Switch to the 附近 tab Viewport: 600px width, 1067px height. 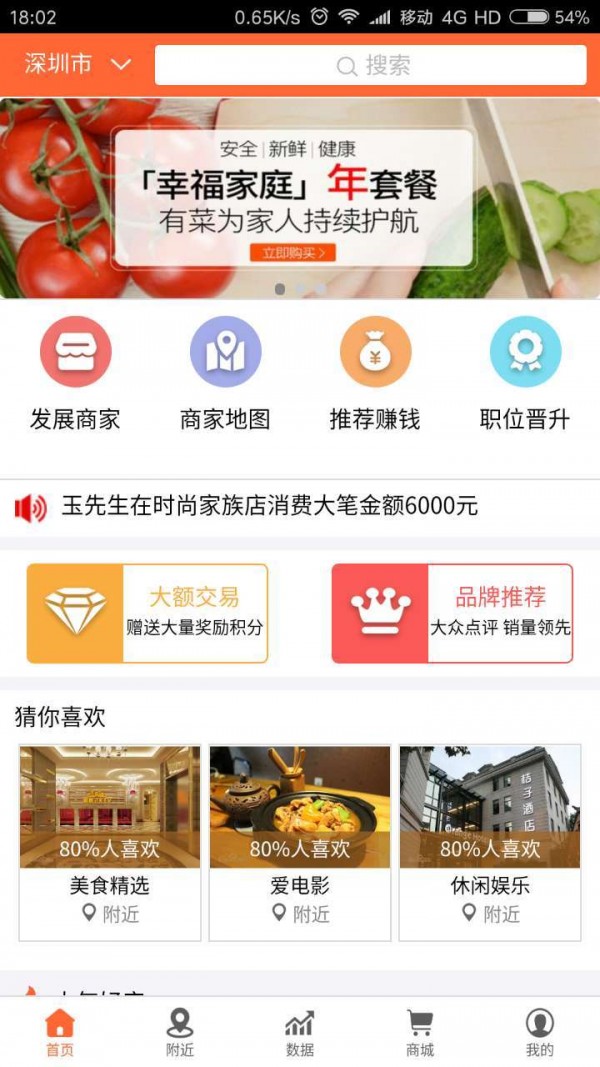(x=180, y=1032)
